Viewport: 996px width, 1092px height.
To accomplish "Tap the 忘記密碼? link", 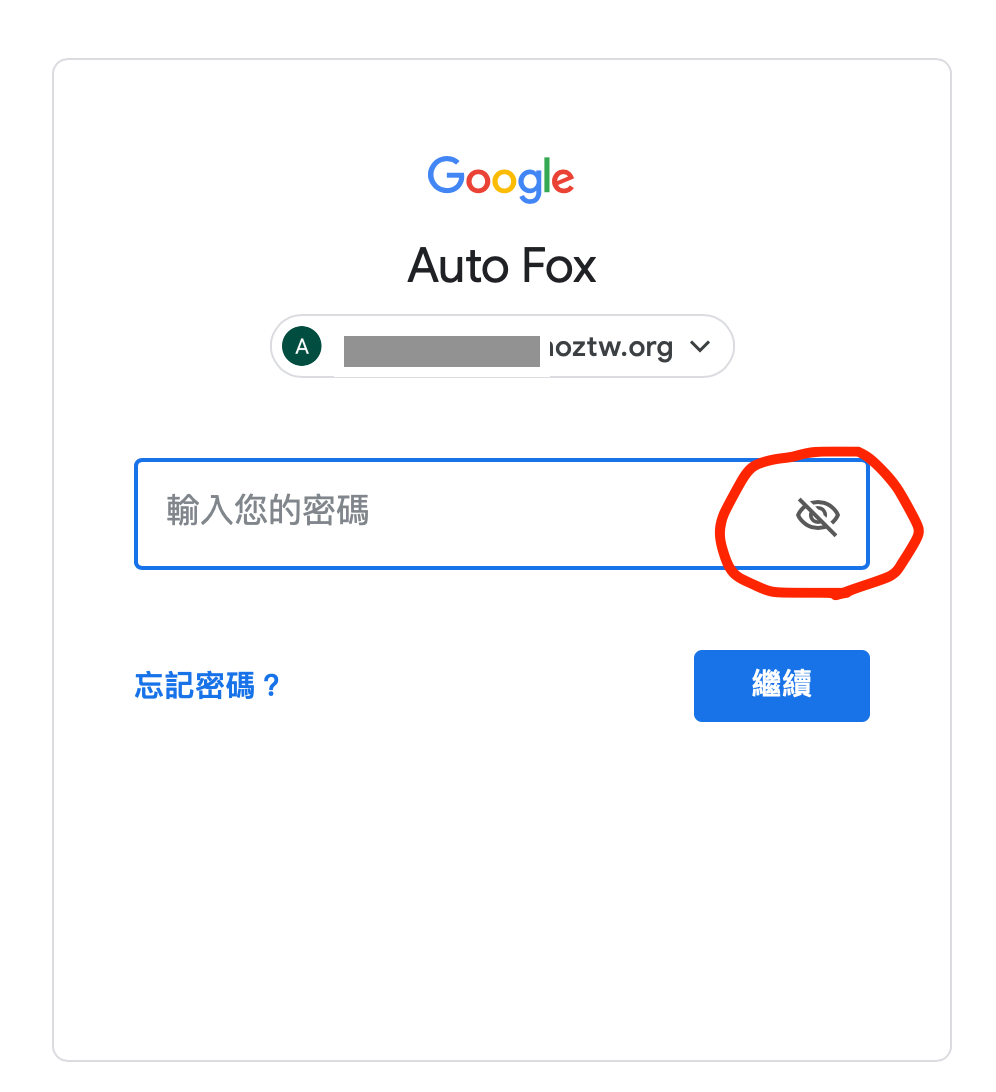I will point(208,686).
